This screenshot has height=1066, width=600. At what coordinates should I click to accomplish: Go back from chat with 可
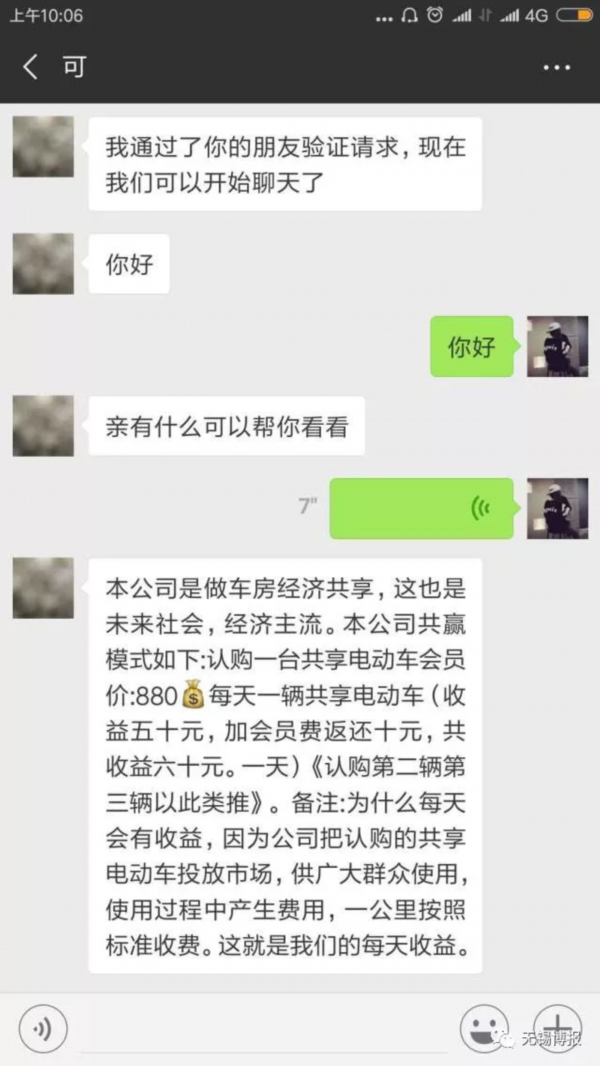(31, 68)
